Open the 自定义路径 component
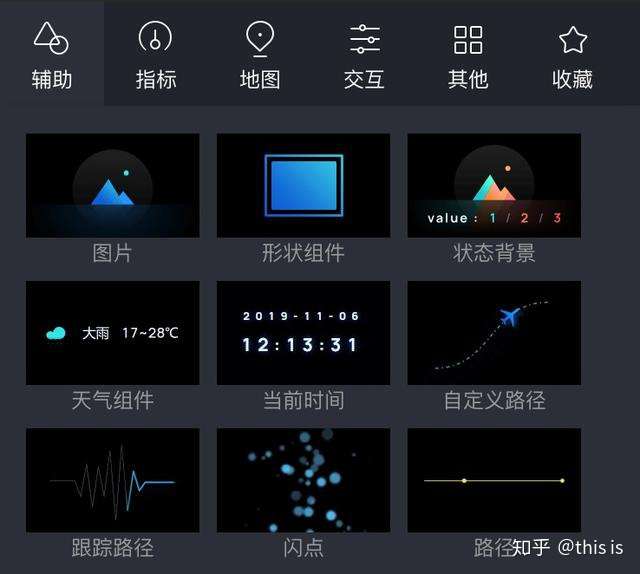Screen dimensions: 640x574 click(x=494, y=333)
